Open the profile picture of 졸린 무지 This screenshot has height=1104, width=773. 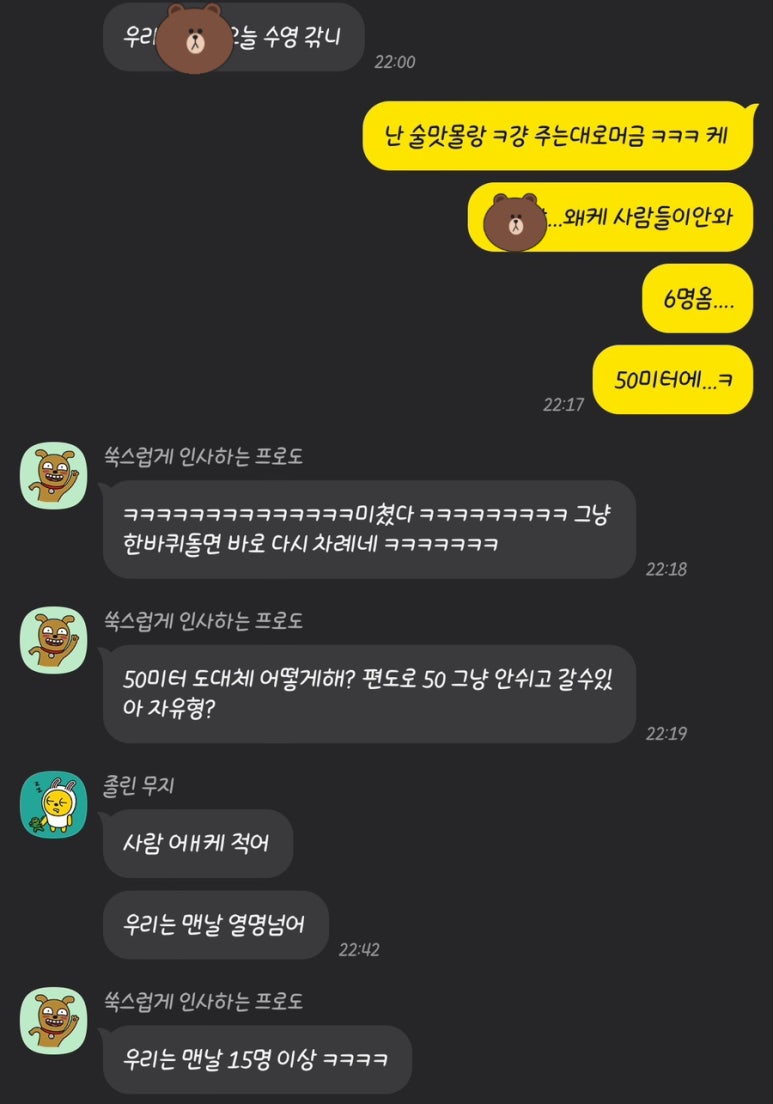point(54,803)
